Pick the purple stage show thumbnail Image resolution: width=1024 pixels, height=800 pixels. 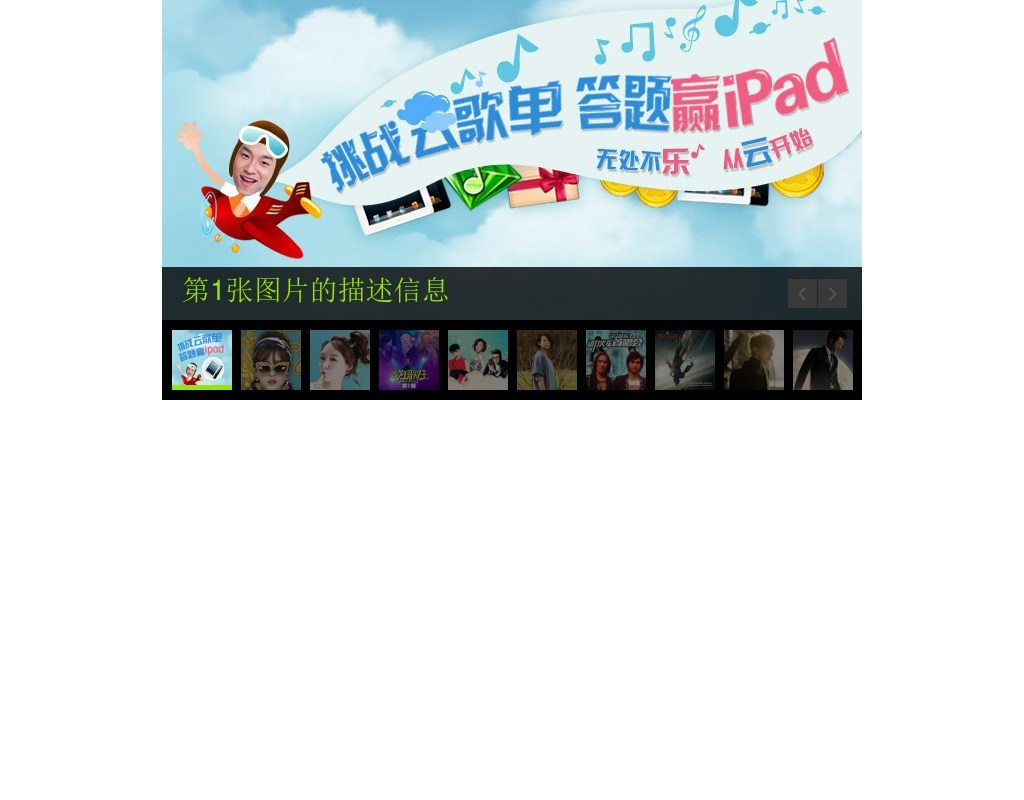(409, 360)
